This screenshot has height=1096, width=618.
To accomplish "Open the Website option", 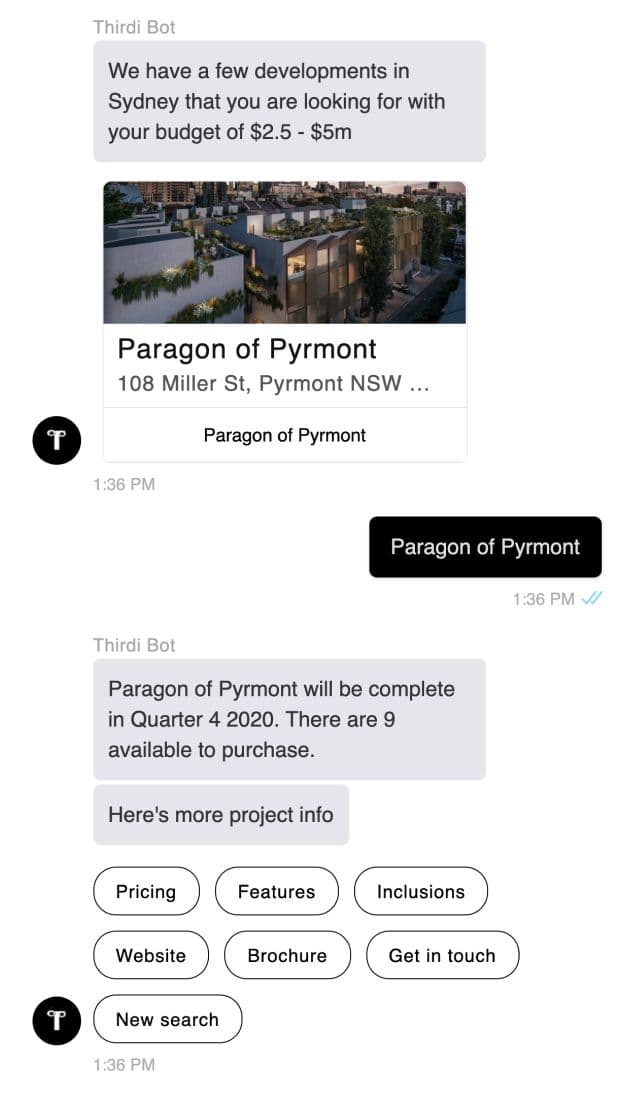I will click(151, 955).
